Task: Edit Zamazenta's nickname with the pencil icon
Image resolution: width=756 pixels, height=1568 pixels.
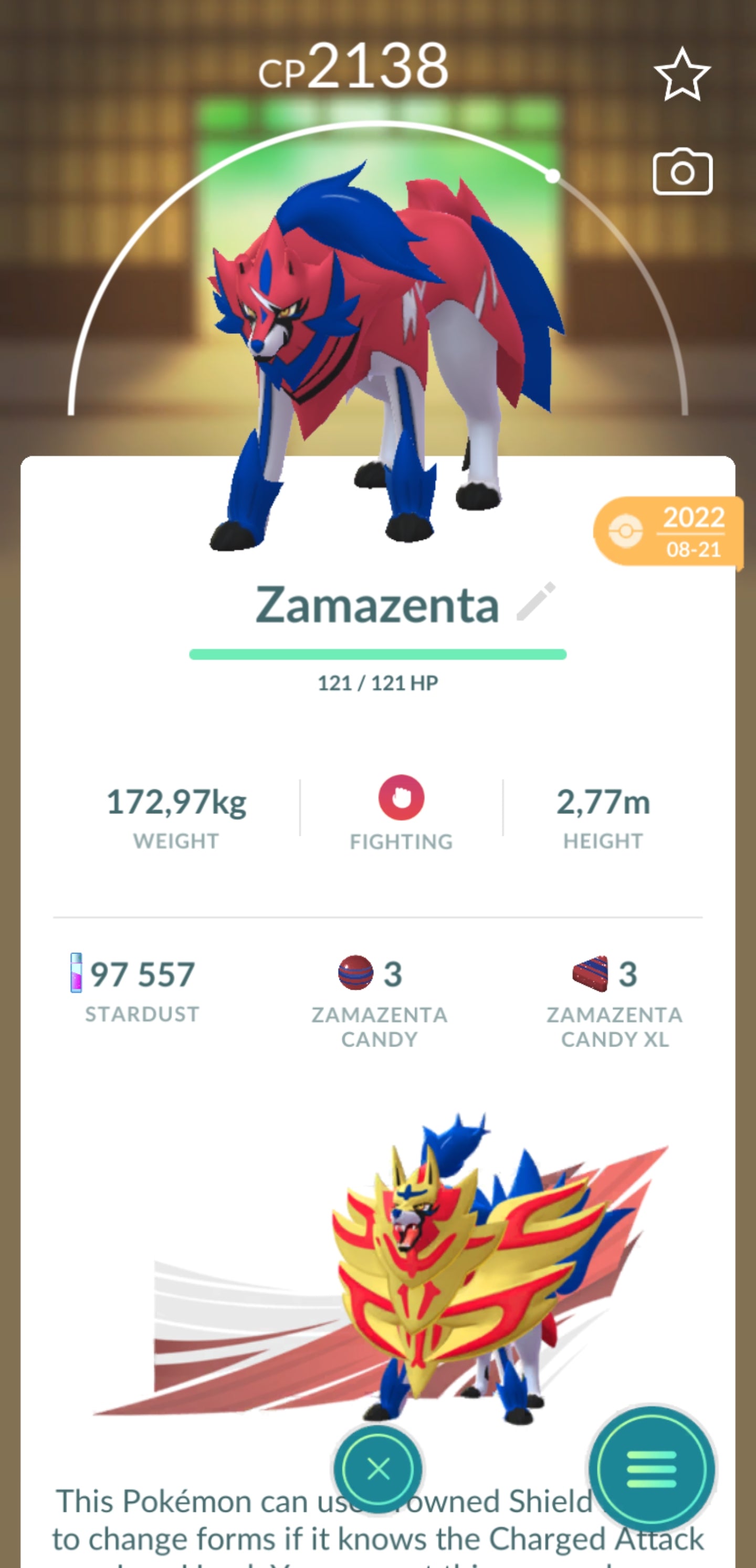Action: (x=535, y=602)
